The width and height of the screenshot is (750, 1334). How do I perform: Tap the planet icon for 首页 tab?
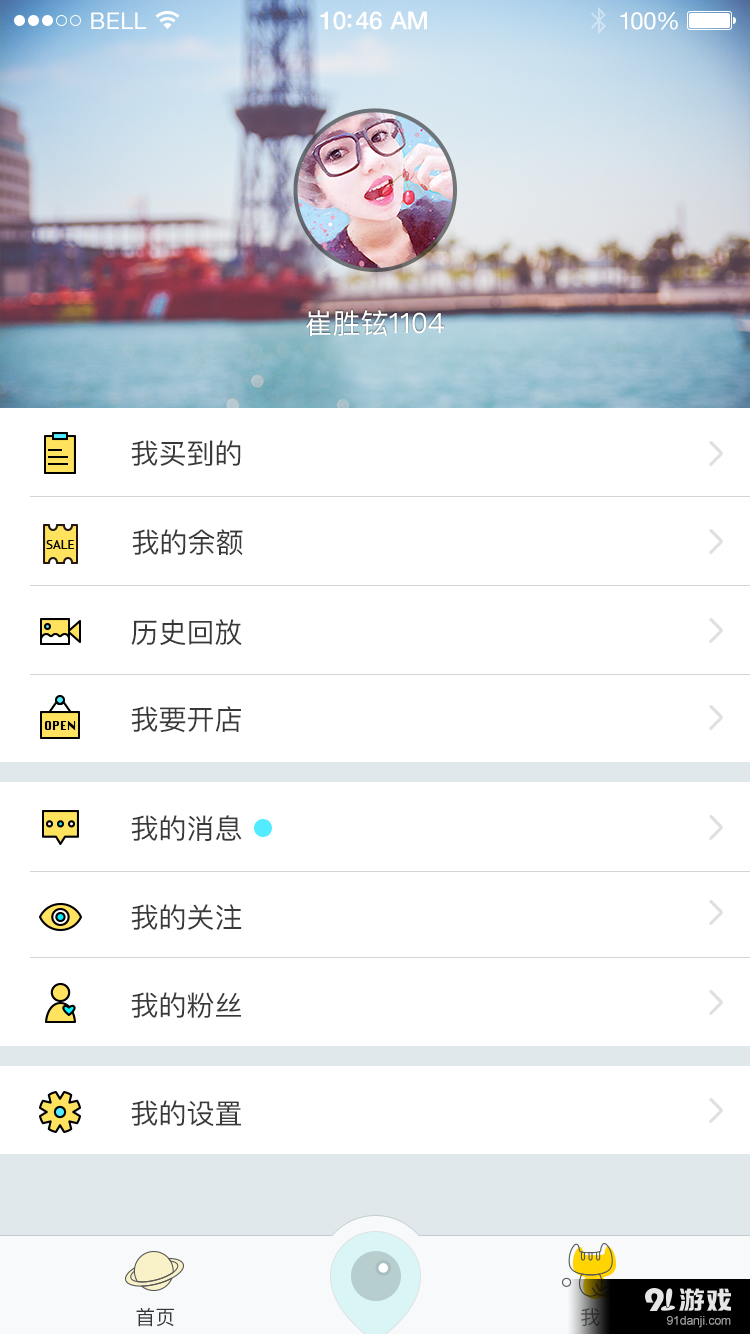[x=153, y=1270]
